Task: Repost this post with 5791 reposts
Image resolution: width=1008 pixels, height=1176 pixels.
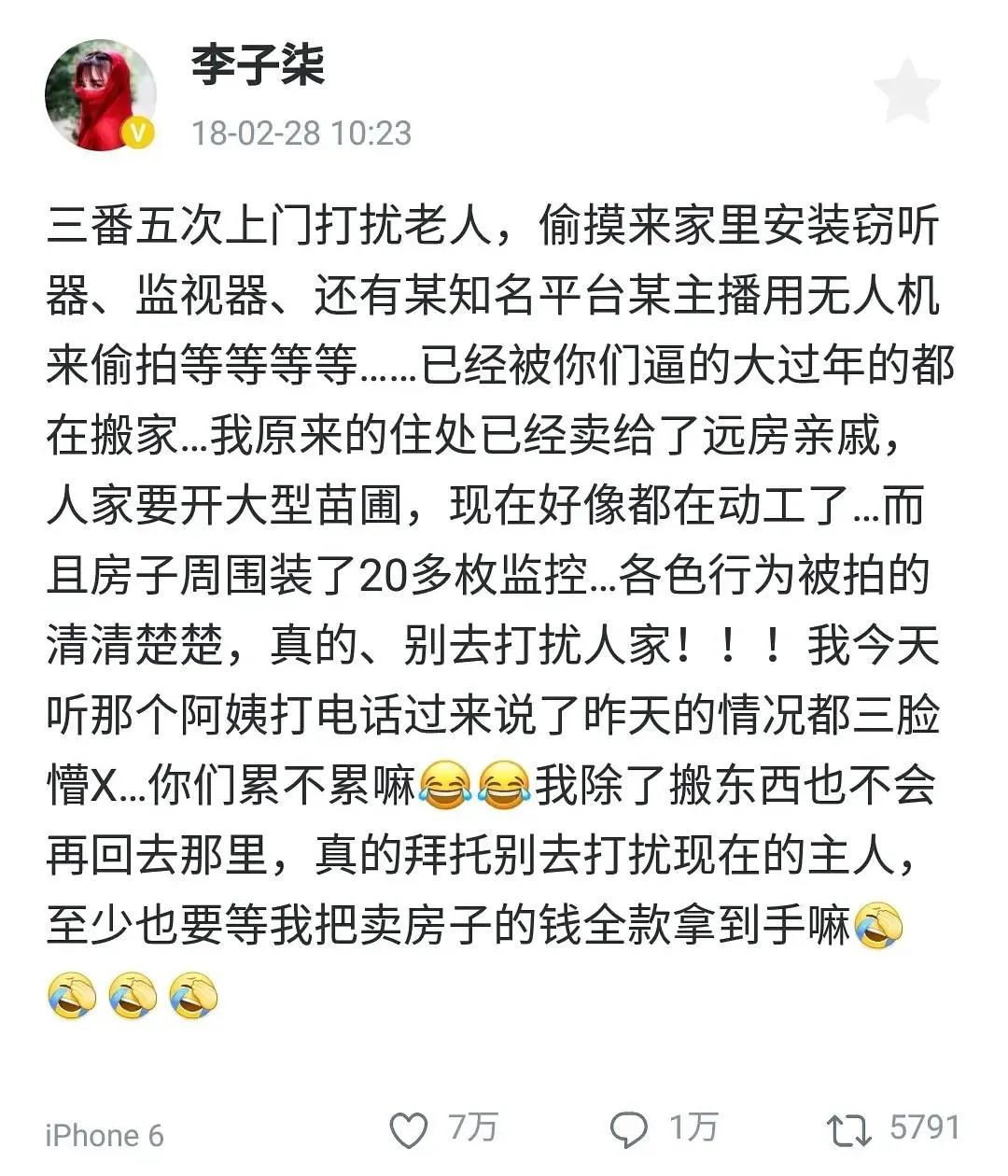Action: tap(848, 1130)
